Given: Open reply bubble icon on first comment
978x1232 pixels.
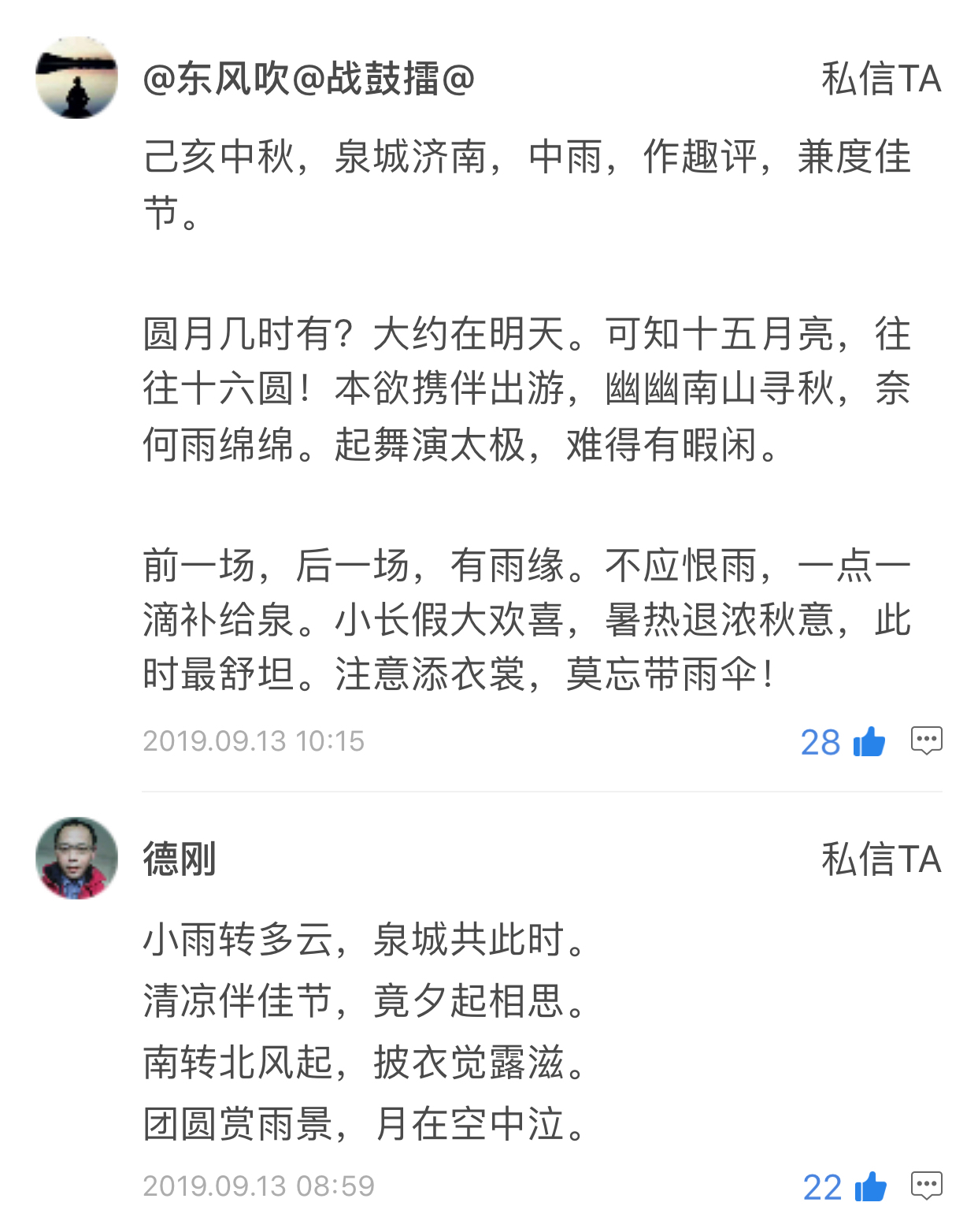Looking at the screenshot, I should coord(929,741).
